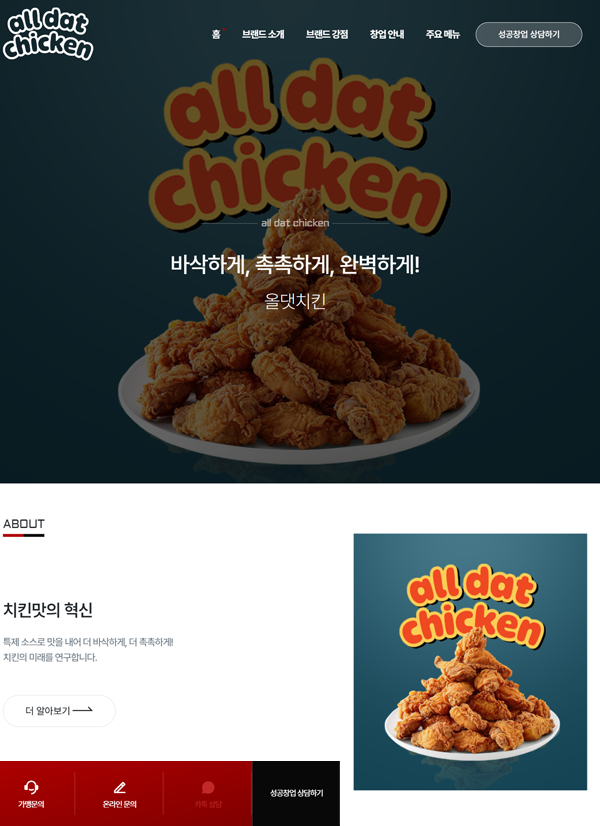The height and width of the screenshot is (826, 600).
Task: Tap the top 성공창업 상담하기 pill button
Action: (x=528, y=35)
